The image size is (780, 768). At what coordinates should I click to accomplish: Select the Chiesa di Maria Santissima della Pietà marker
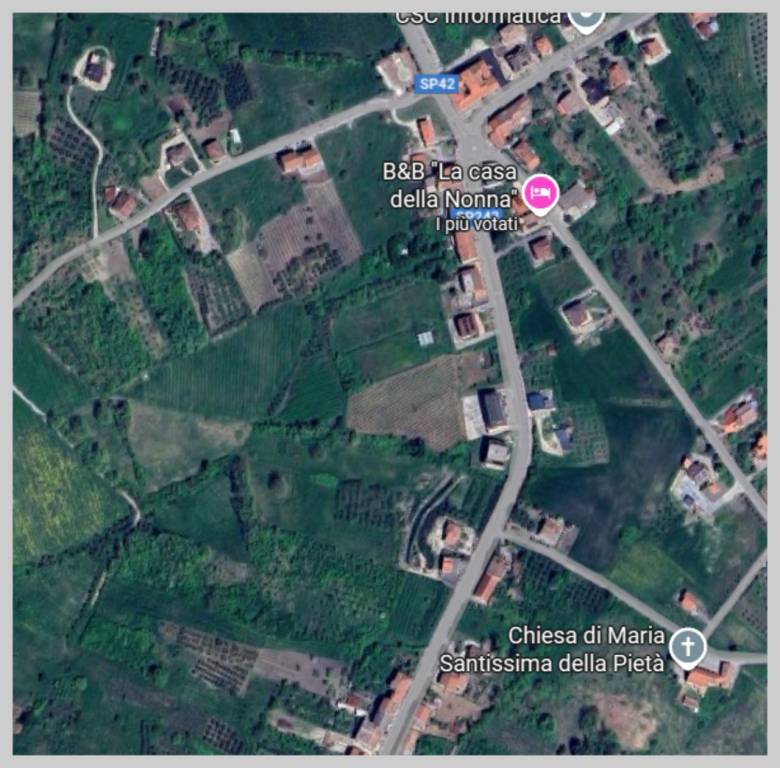point(687,646)
